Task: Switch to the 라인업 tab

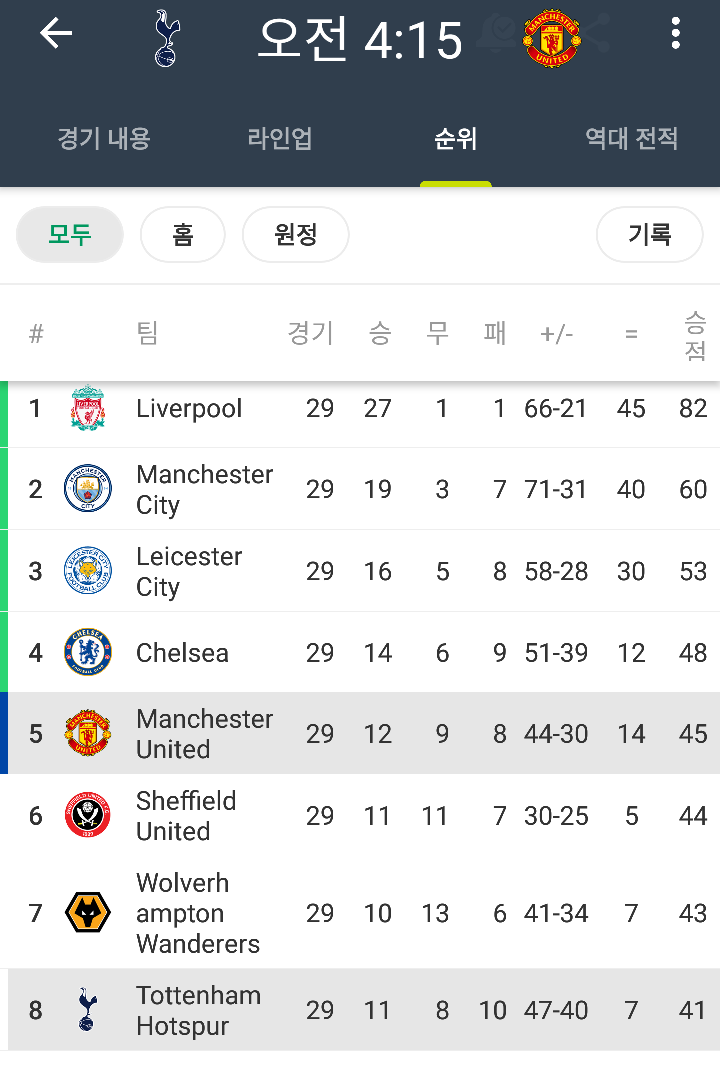Action: (280, 139)
